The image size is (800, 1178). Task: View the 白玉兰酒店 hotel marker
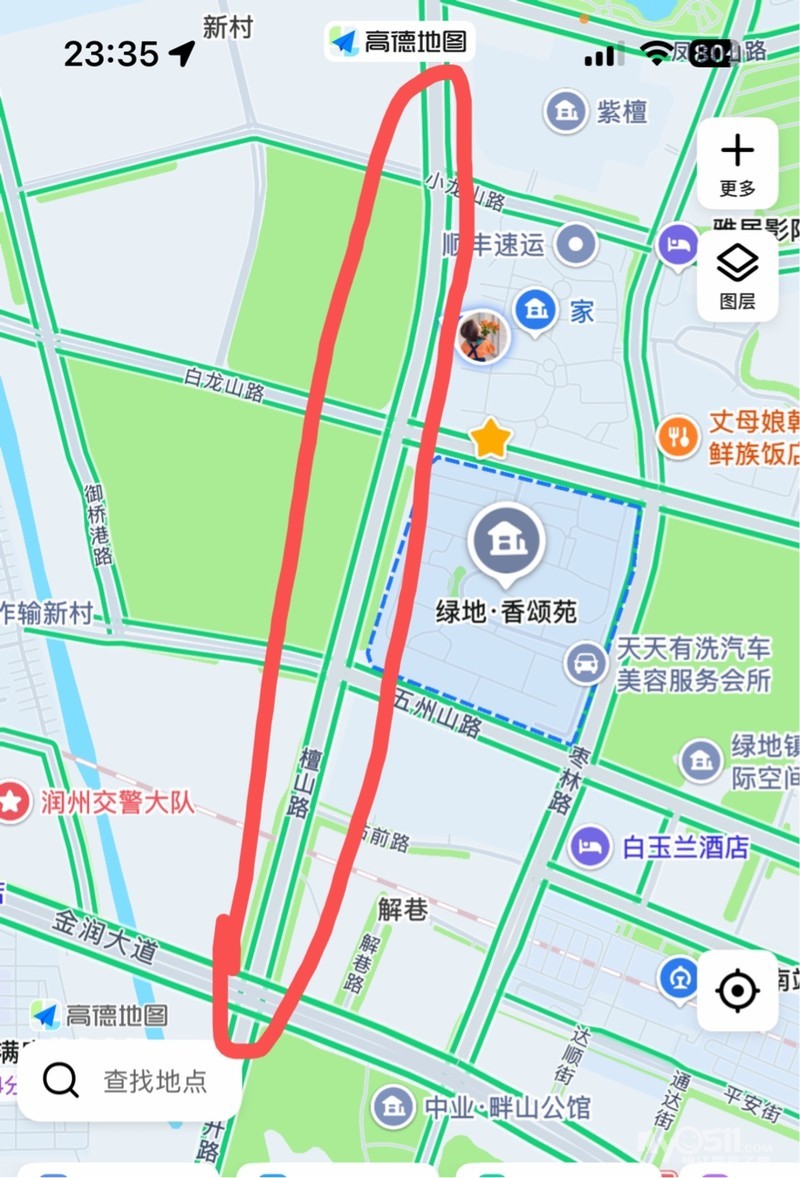pyautogui.click(x=591, y=847)
